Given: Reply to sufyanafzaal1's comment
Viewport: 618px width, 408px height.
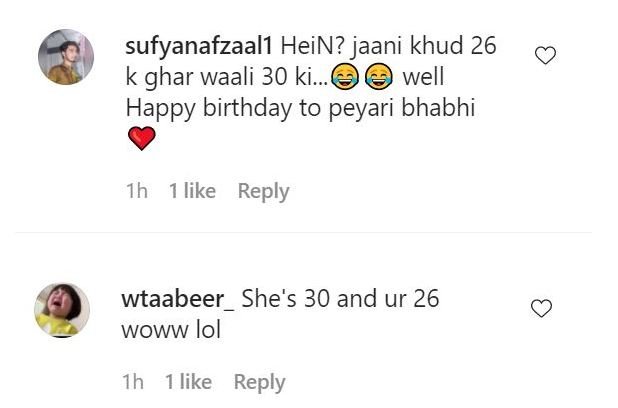Looking at the screenshot, I should pyautogui.click(x=263, y=191).
